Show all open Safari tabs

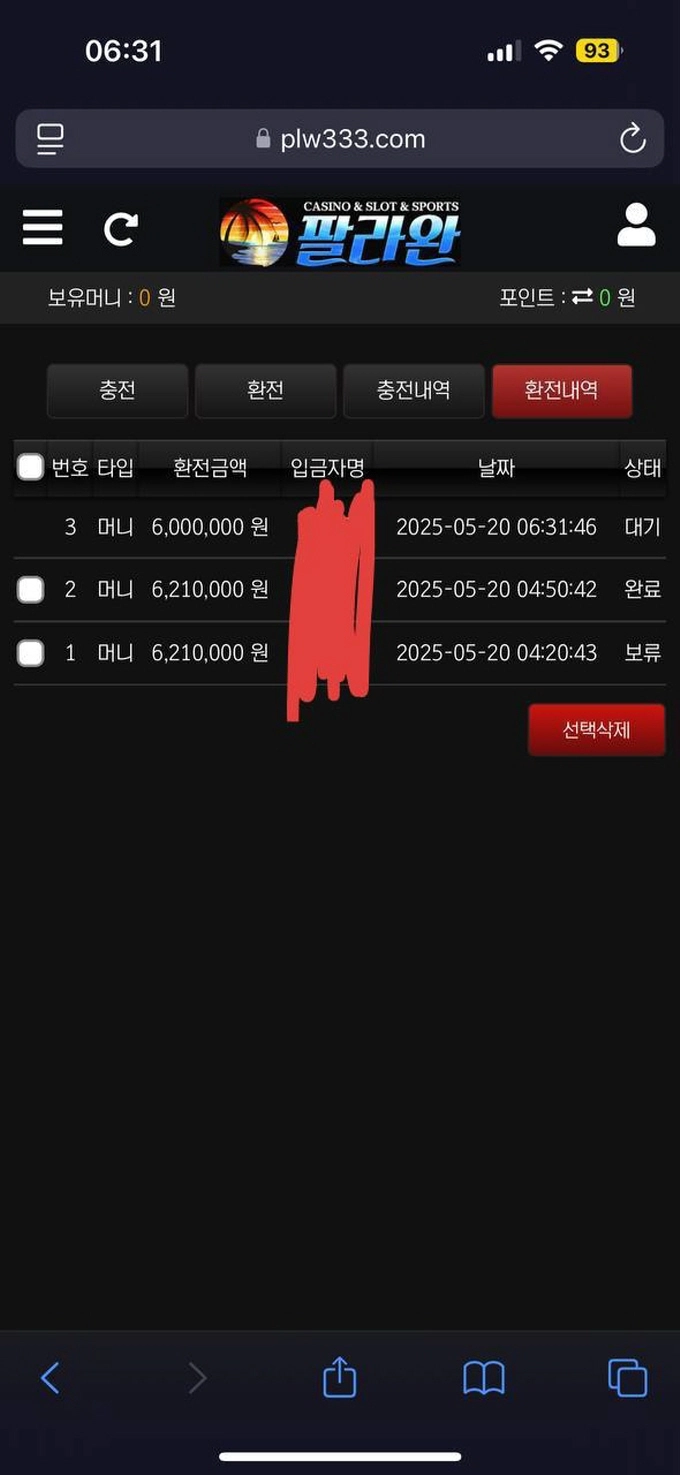pos(628,1379)
